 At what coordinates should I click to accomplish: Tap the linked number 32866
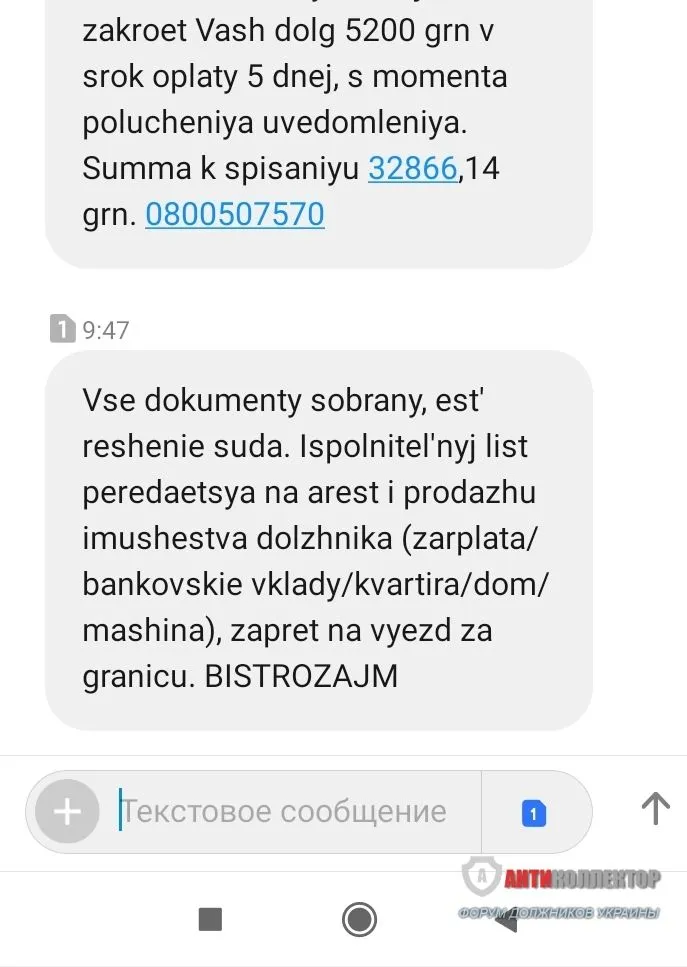(x=412, y=169)
